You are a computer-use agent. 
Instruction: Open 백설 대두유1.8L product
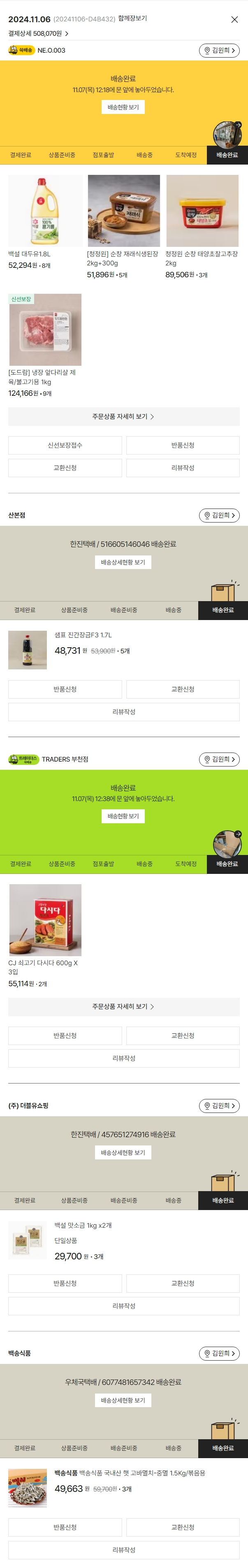tap(45, 211)
